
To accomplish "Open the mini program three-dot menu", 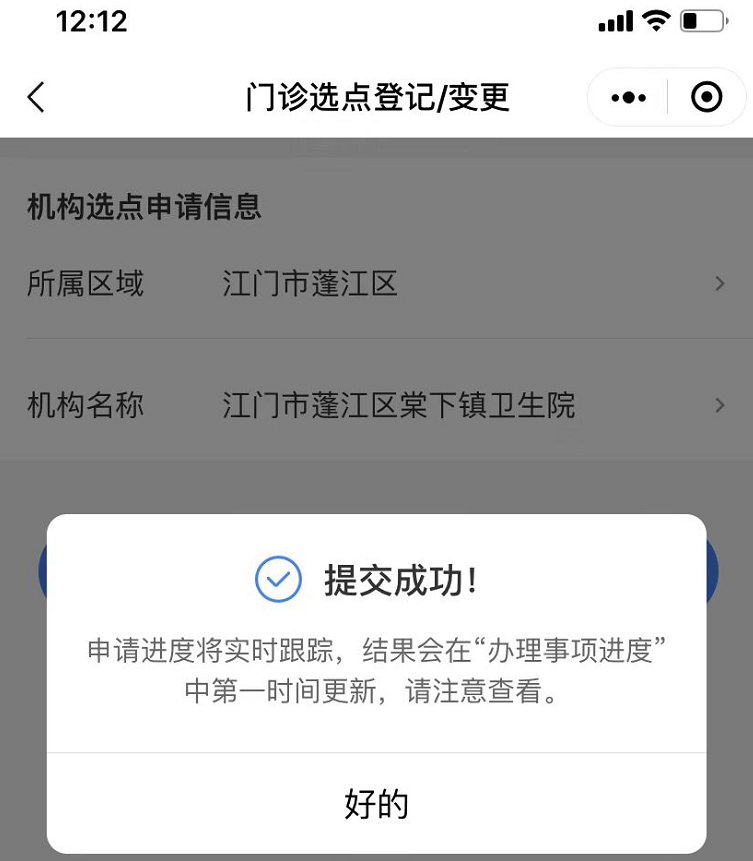I will click(628, 97).
